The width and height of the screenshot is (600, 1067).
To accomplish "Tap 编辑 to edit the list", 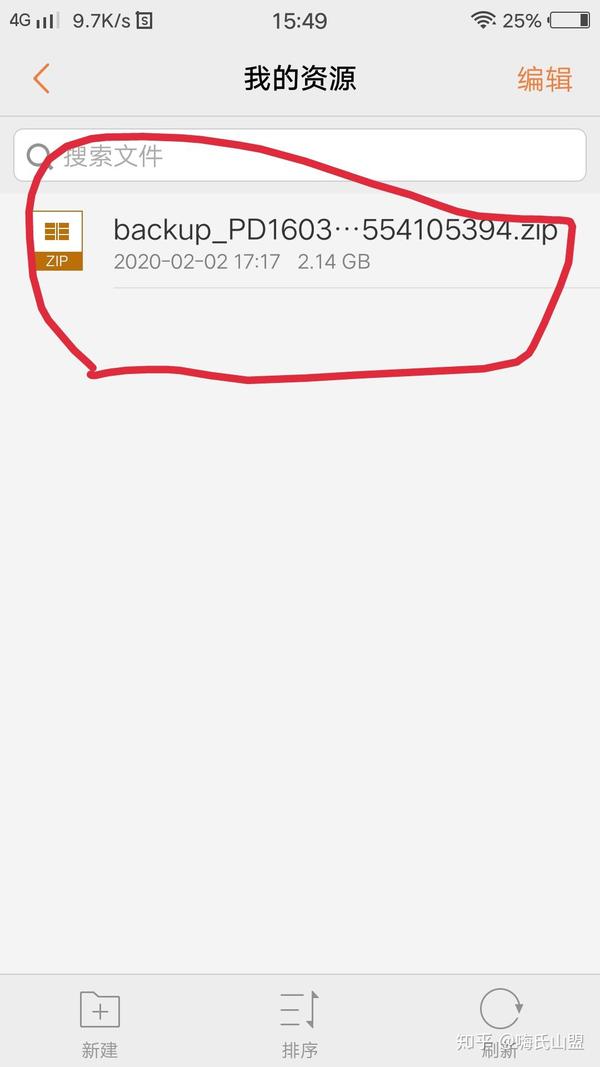I will coord(544,79).
